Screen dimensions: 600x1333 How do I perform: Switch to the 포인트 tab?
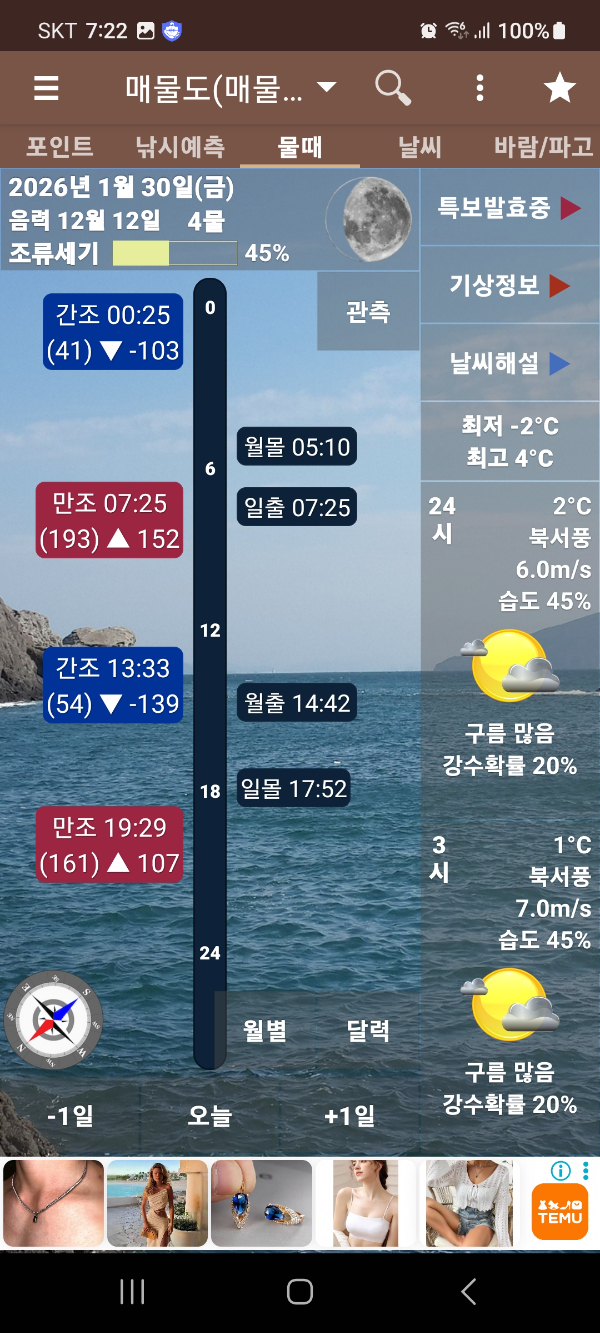(59, 147)
